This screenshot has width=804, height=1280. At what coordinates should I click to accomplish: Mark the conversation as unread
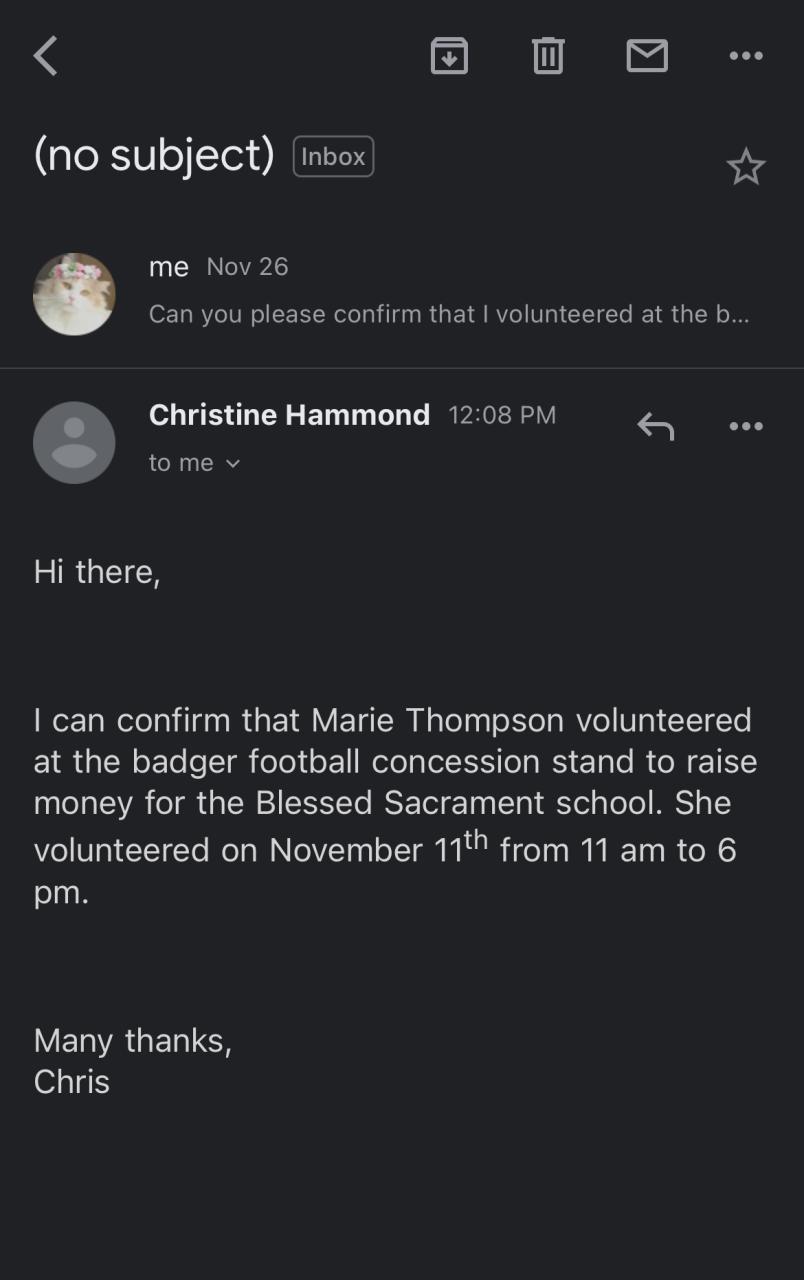[x=647, y=56]
